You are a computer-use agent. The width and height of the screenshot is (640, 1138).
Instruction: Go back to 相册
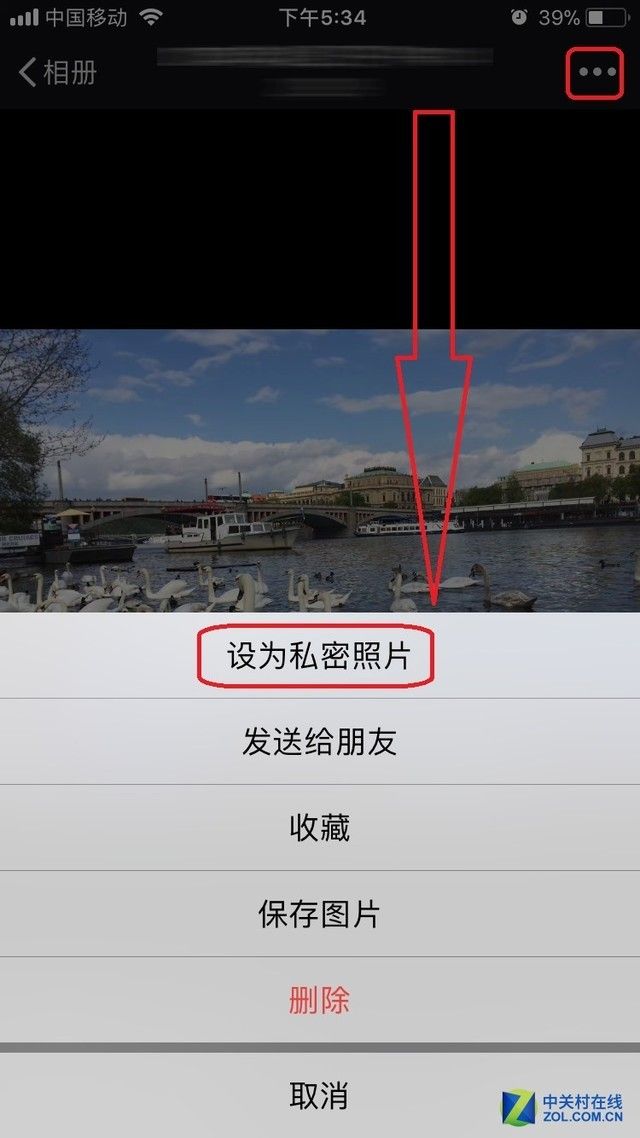(58, 72)
